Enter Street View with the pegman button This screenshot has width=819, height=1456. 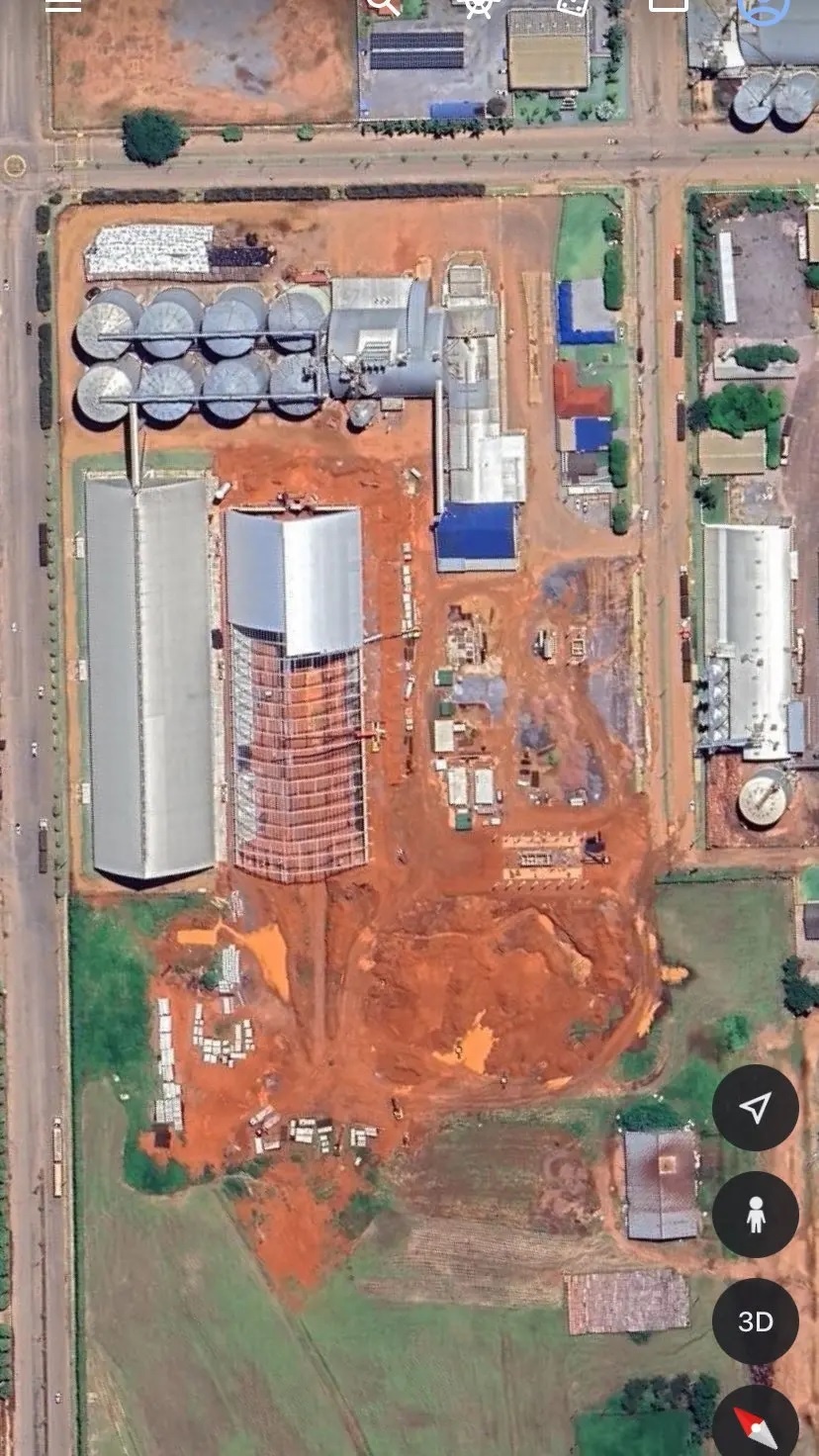click(x=756, y=1215)
